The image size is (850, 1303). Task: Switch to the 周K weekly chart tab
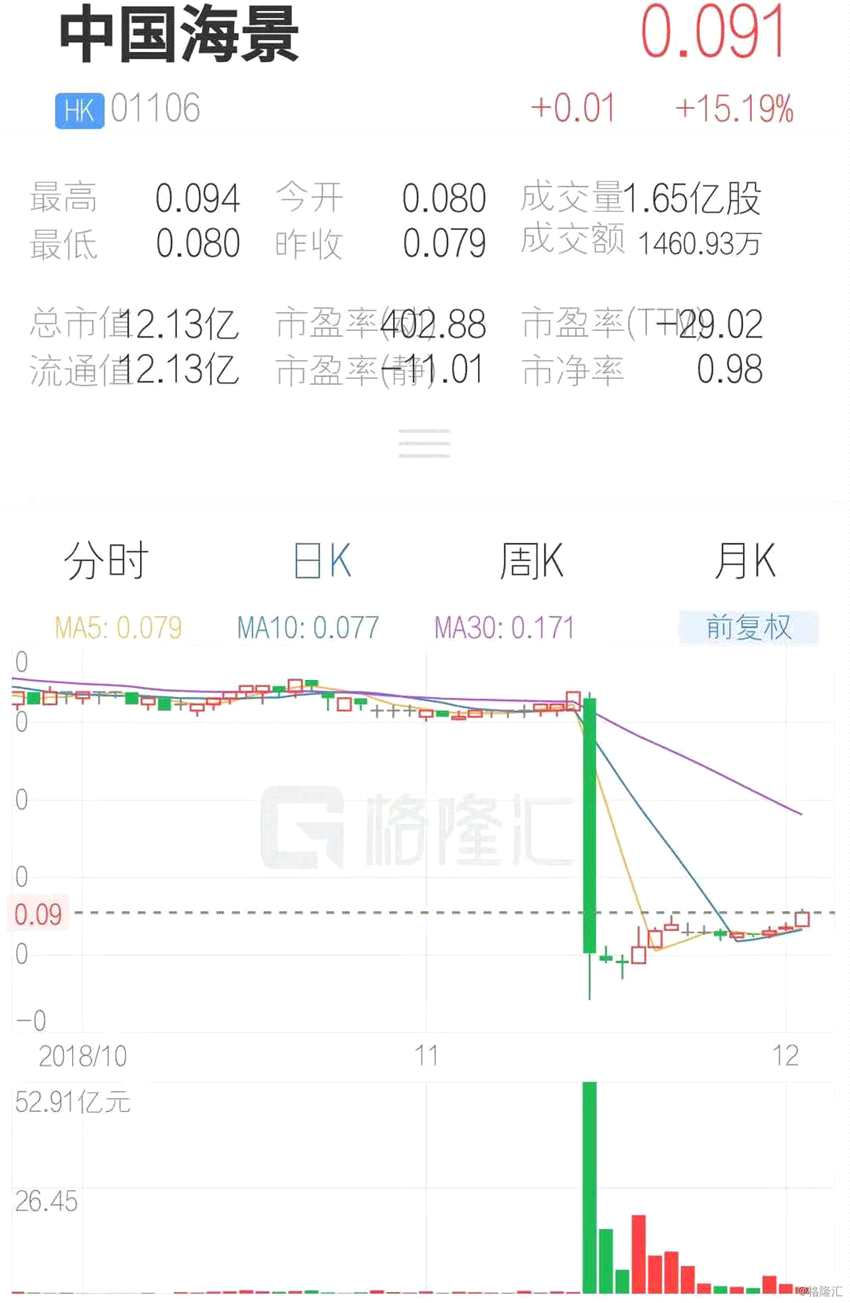[531, 562]
